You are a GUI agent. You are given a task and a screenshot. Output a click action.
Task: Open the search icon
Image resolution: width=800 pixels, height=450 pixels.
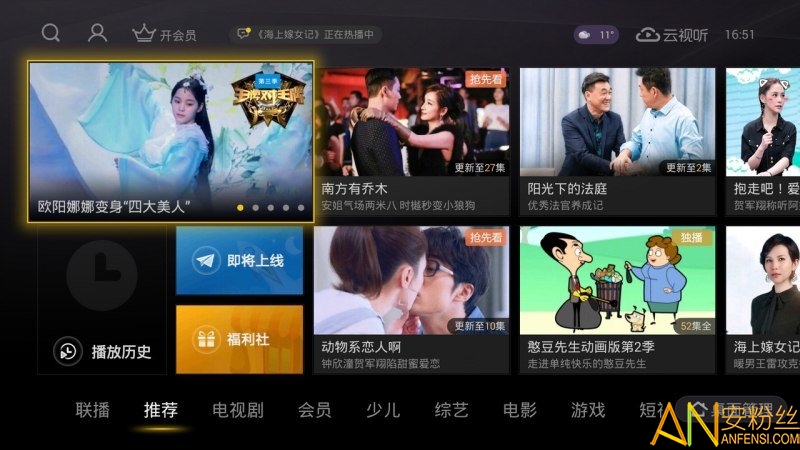coord(51,33)
